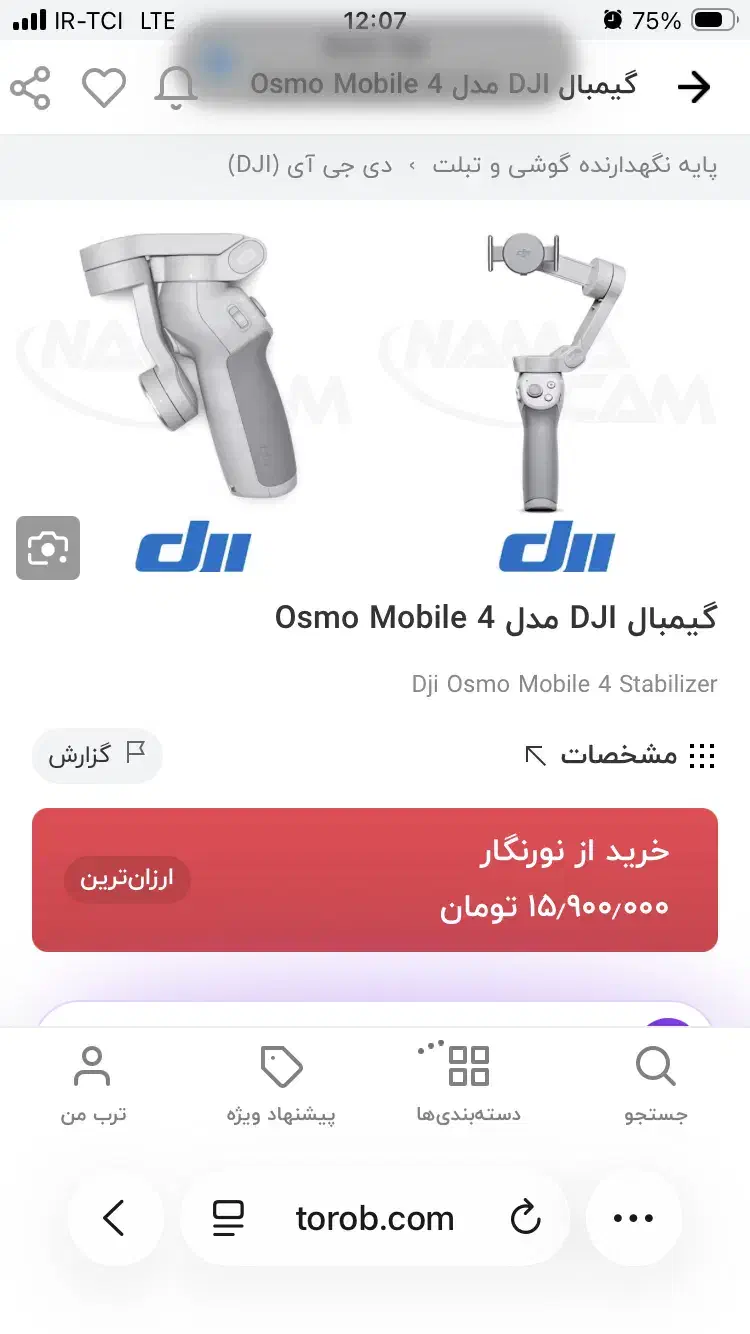
Task: Report this listing via گزارش flag
Action: tap(97, 756)
